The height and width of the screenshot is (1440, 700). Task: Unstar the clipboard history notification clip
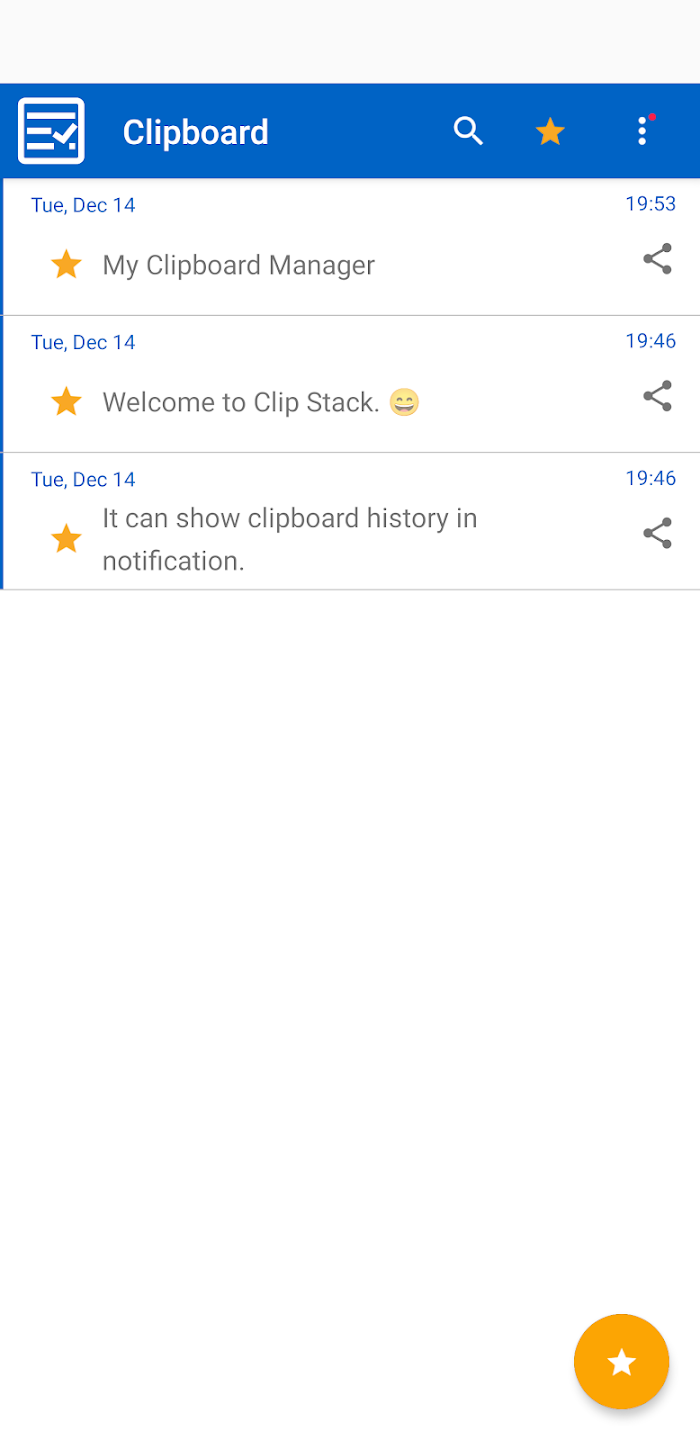[66, 539]
